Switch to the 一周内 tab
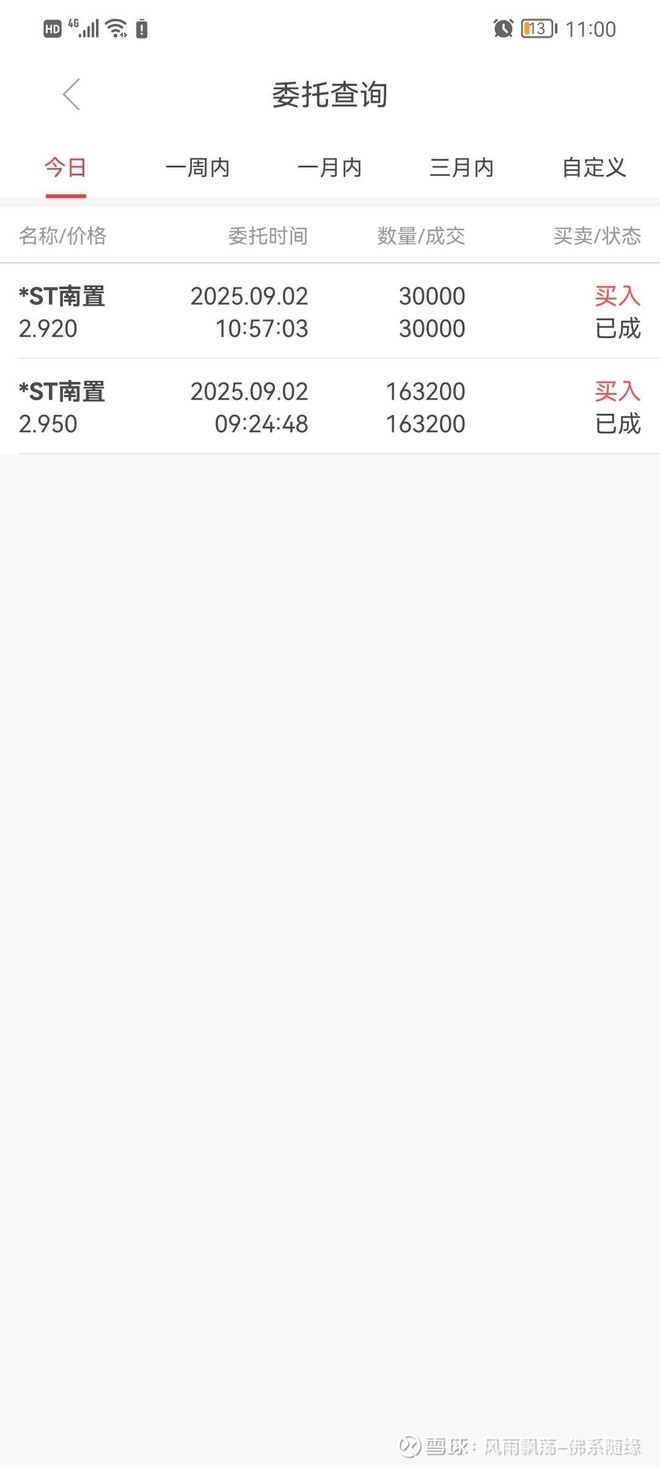The height and width of the screenshot is (1467, 660). pyautogui.click(x=198, y=168)
